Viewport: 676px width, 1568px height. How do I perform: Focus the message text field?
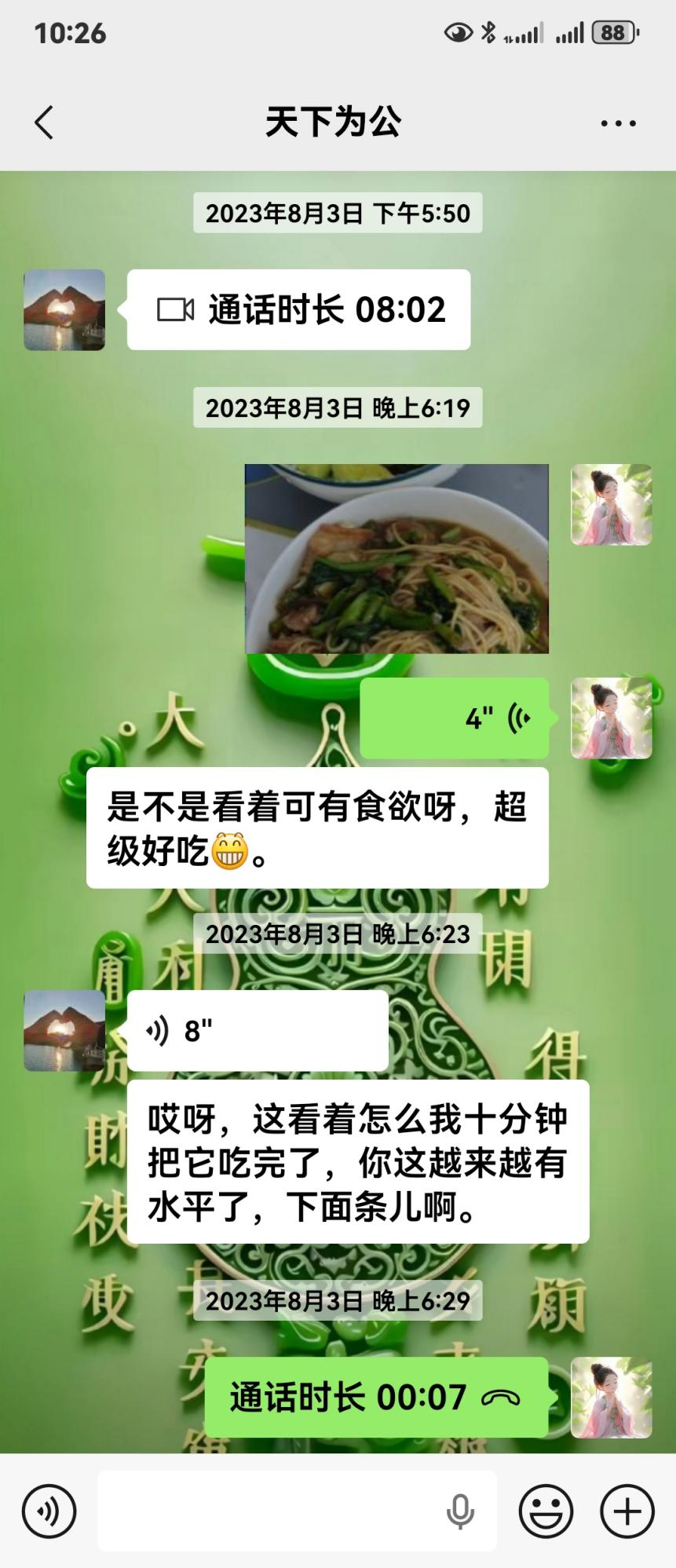267,1511
